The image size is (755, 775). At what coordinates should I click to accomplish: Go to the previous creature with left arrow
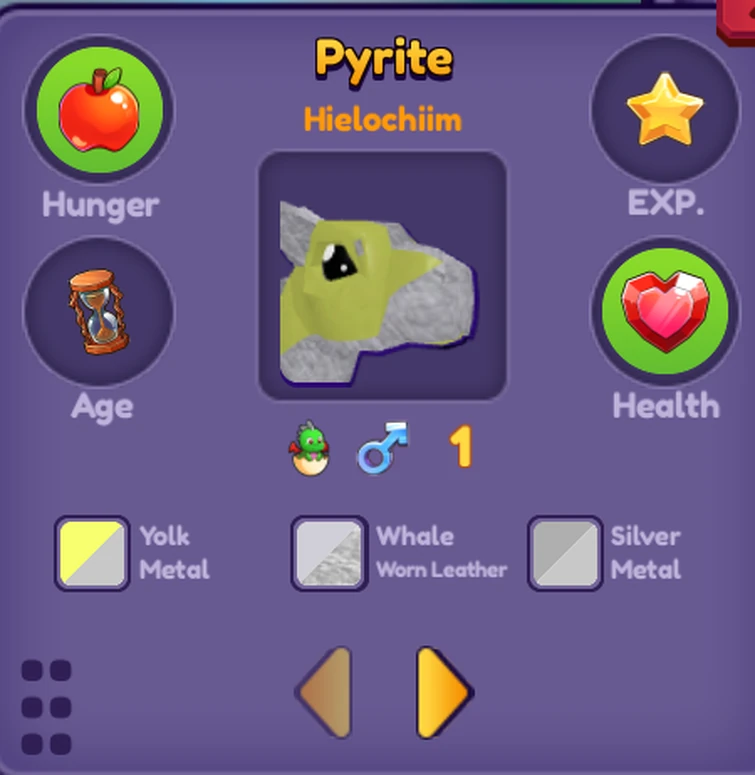point(326,691)
